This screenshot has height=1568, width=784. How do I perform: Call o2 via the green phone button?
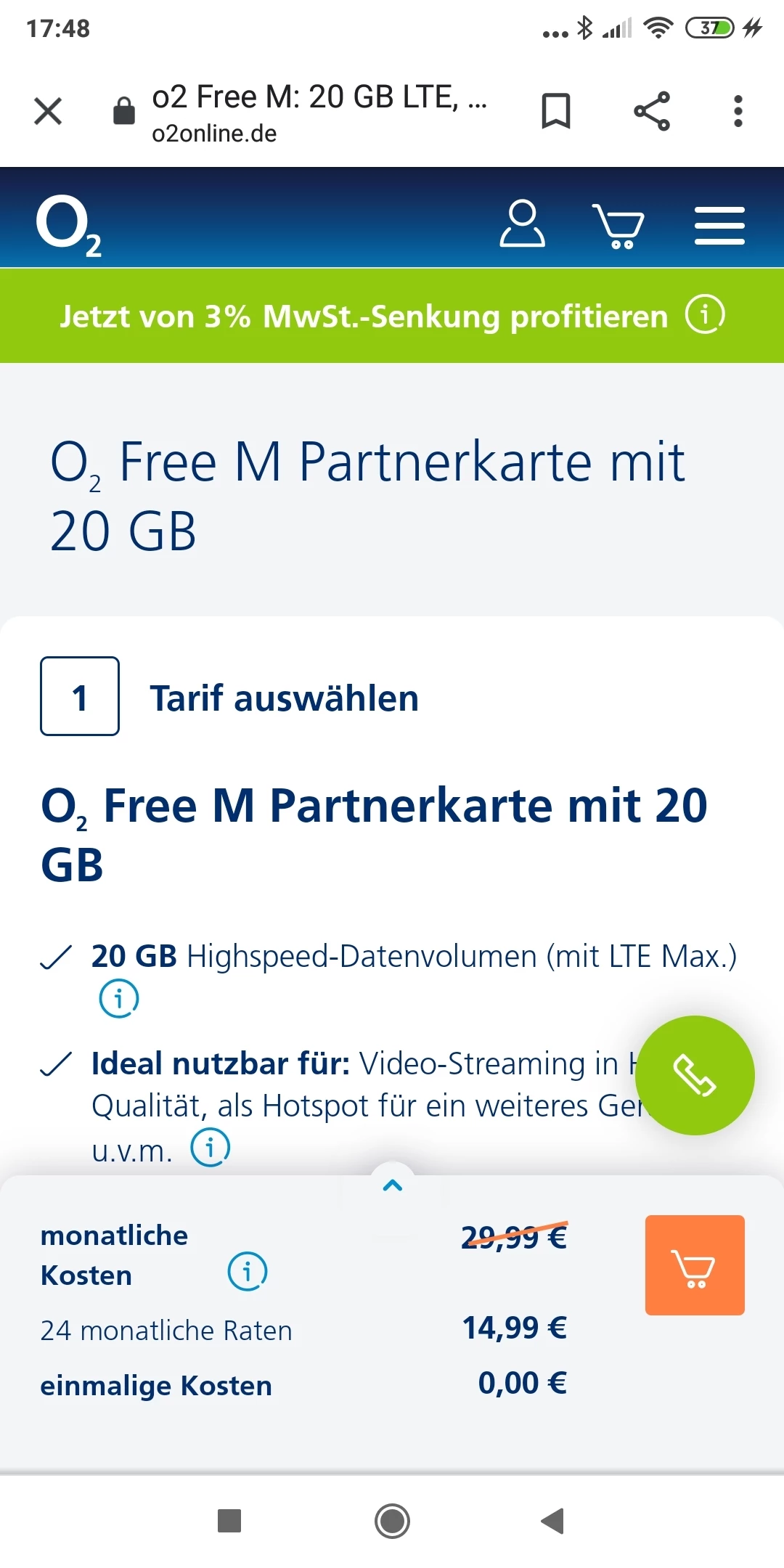pyautogui.click(x=695, y=1075)
